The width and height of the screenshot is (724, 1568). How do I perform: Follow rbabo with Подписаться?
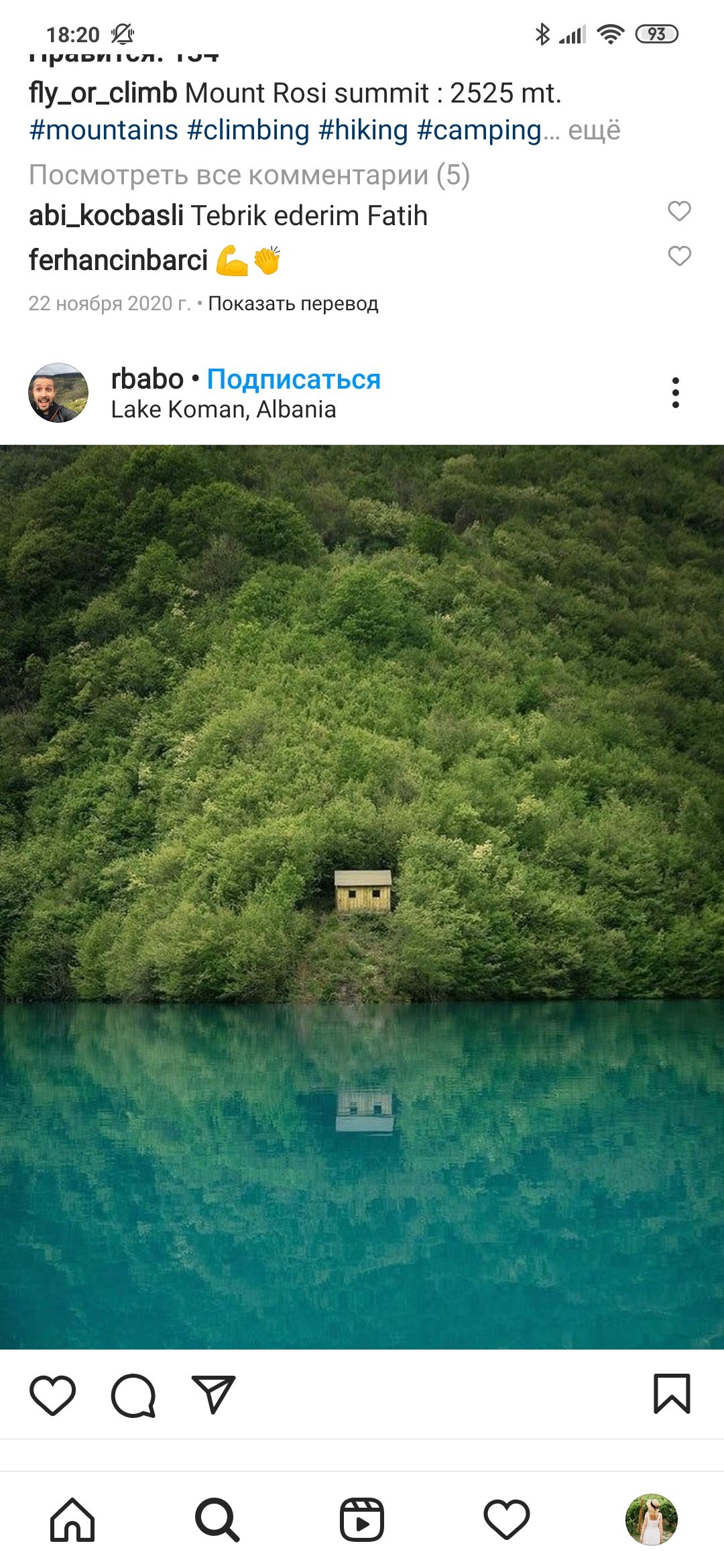click(x=294, y=379)
